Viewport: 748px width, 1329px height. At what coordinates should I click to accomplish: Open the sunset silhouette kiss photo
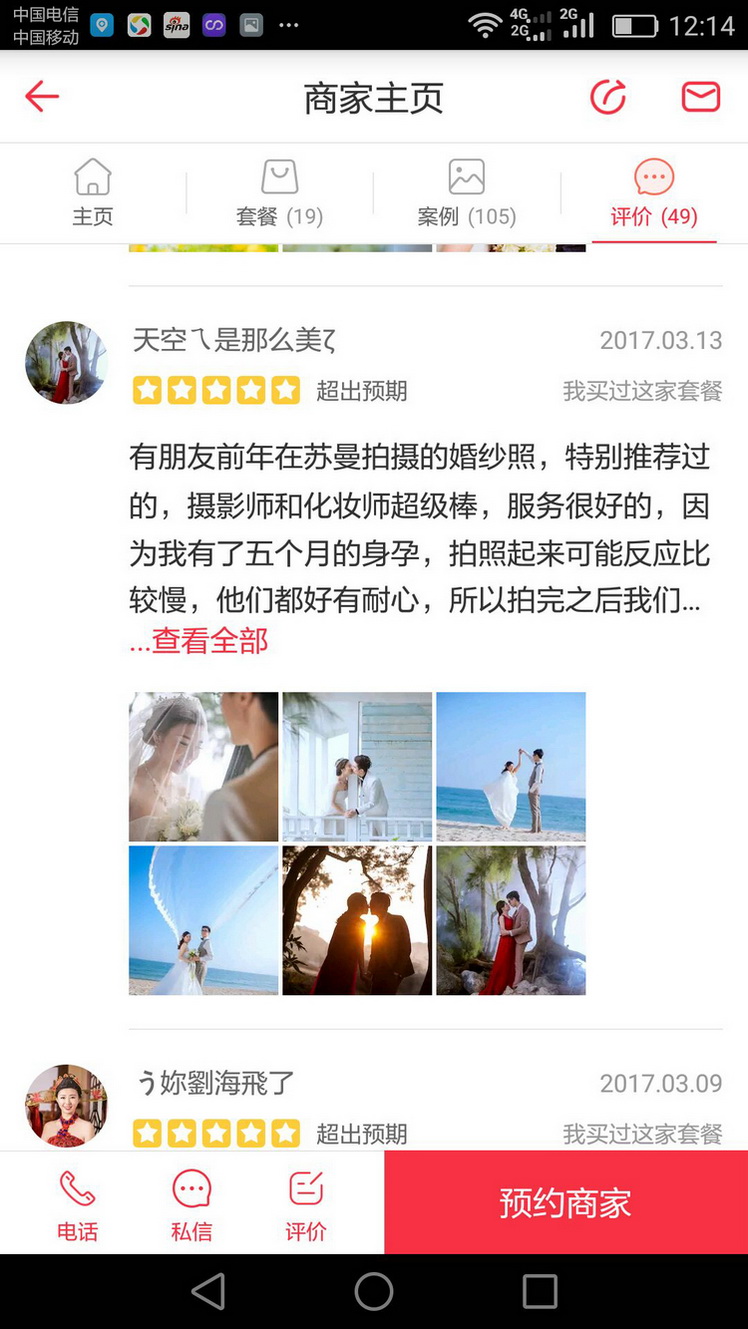click(357, 920)
